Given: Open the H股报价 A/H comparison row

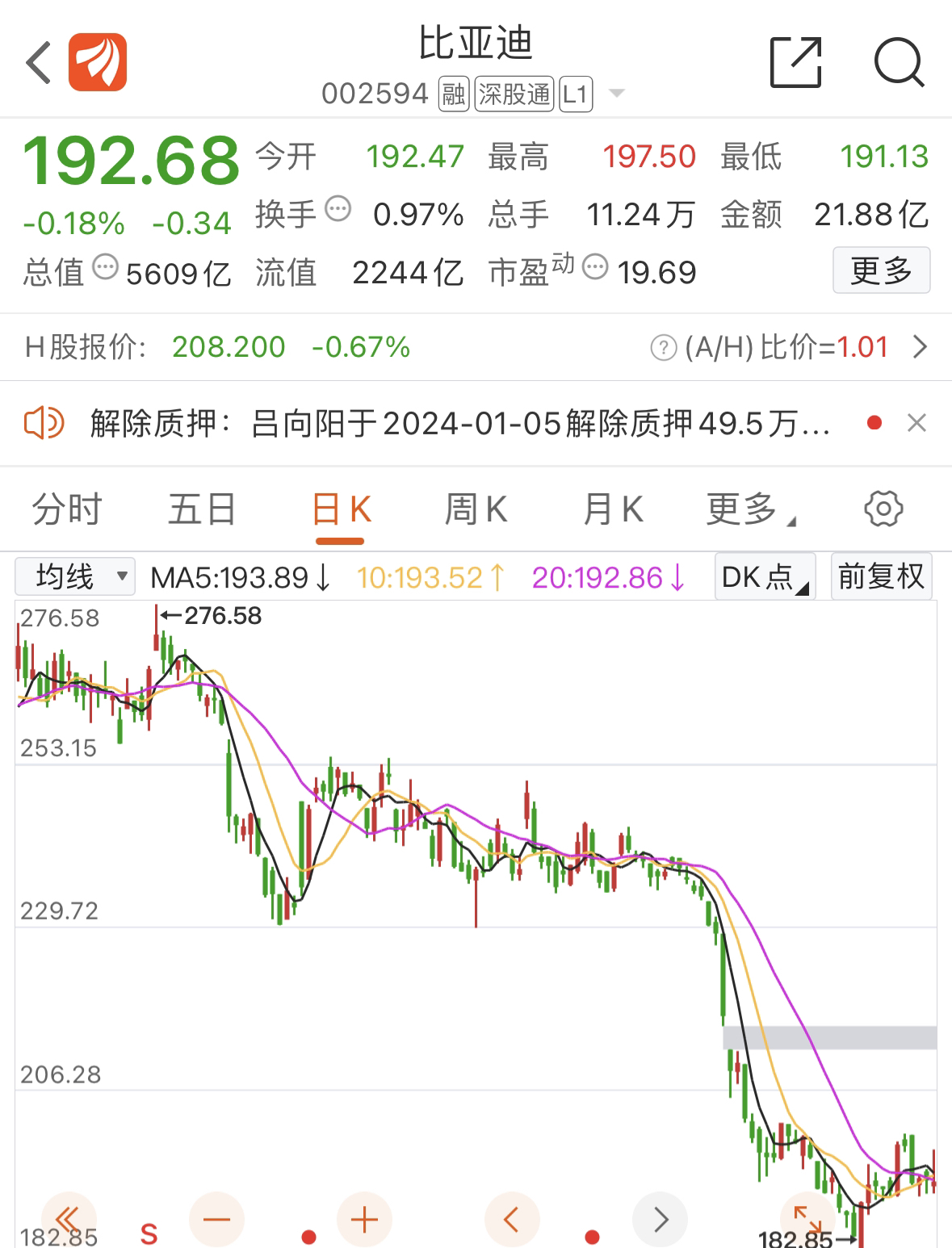Looking at the screenshot, I should (918, 347).
